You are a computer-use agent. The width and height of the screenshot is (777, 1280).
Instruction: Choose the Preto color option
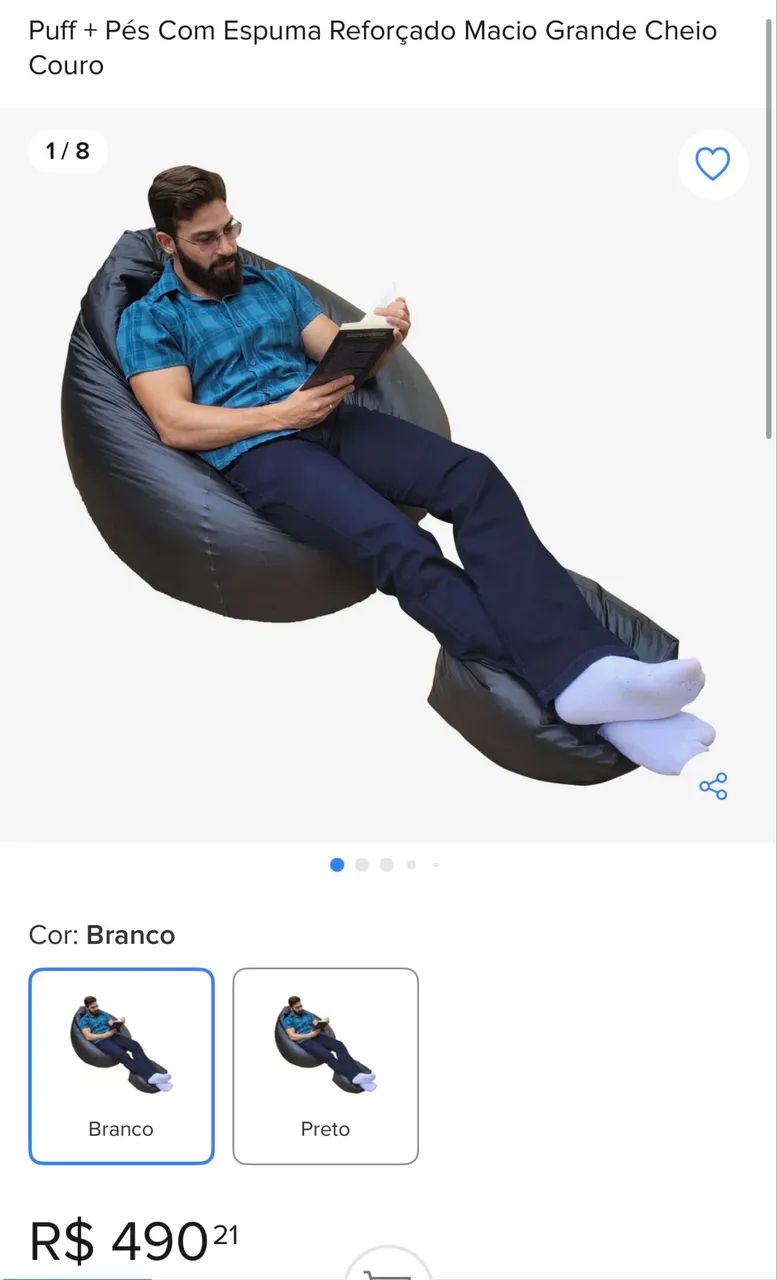click(325, 1065)
